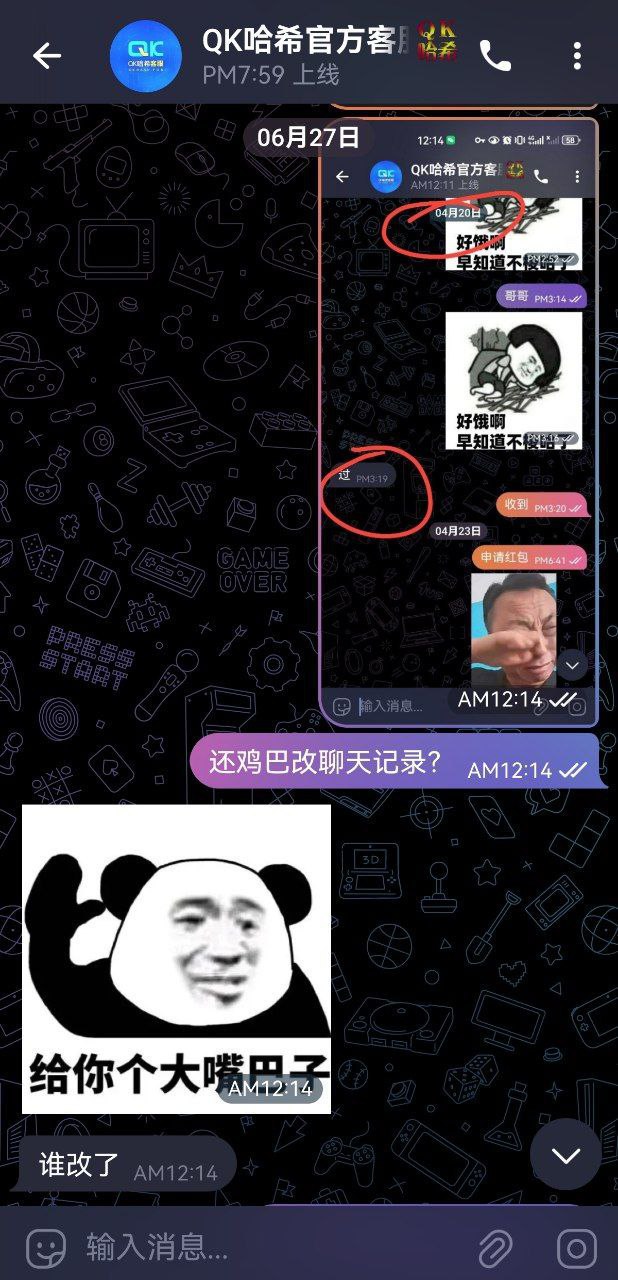Open QK哈希官方客服 profile header
This screenshot has height=1280, width=618.
300,56
